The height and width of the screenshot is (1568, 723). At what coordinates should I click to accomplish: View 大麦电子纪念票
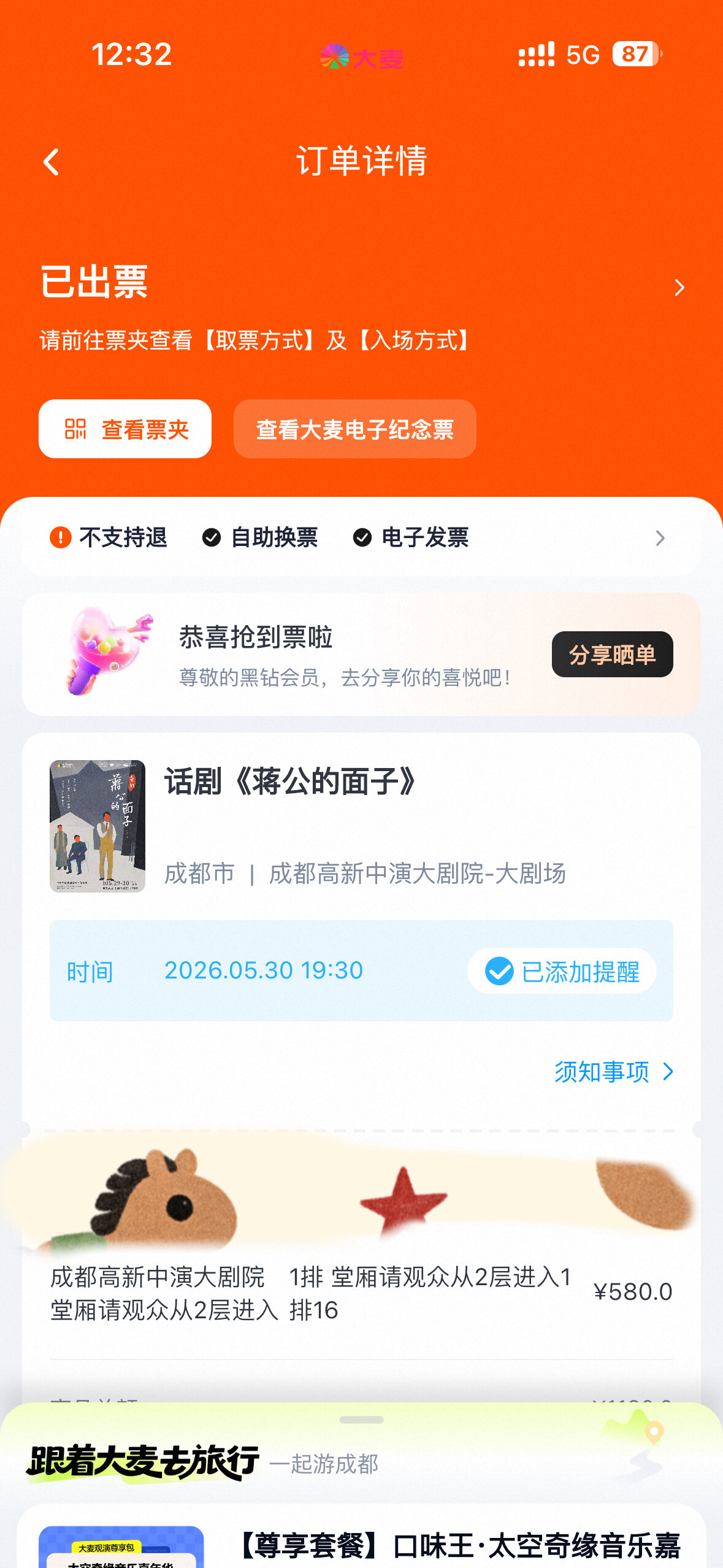pos(354,429)
